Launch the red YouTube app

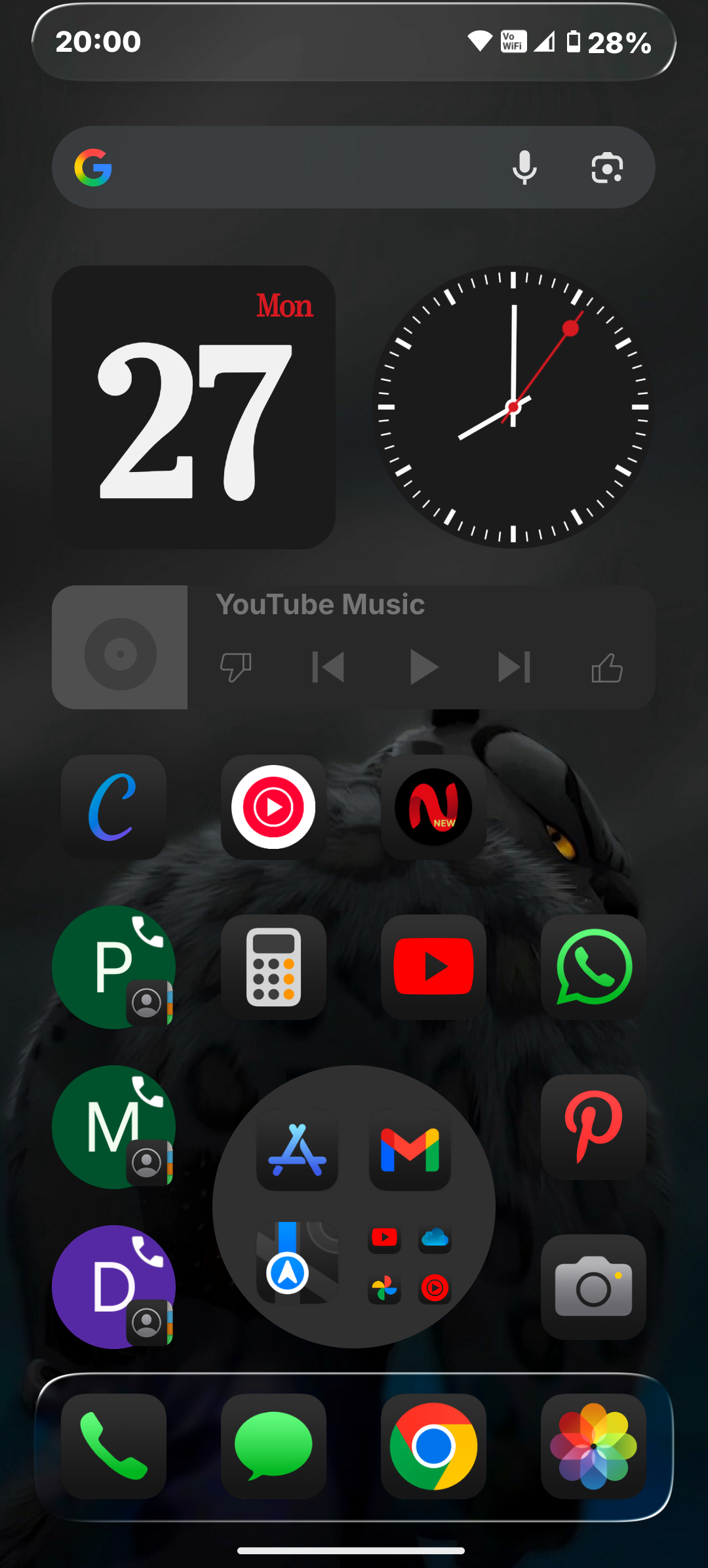433,967
